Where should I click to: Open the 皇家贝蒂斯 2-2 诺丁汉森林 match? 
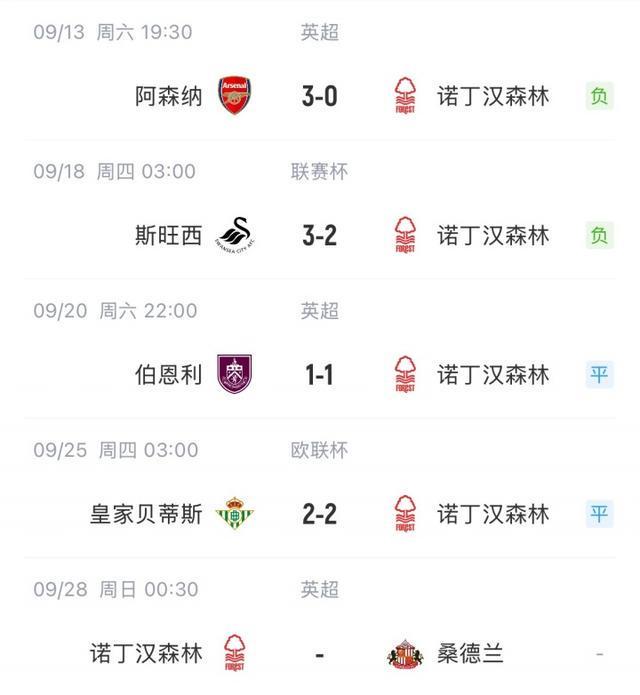(x=319, y=514)
